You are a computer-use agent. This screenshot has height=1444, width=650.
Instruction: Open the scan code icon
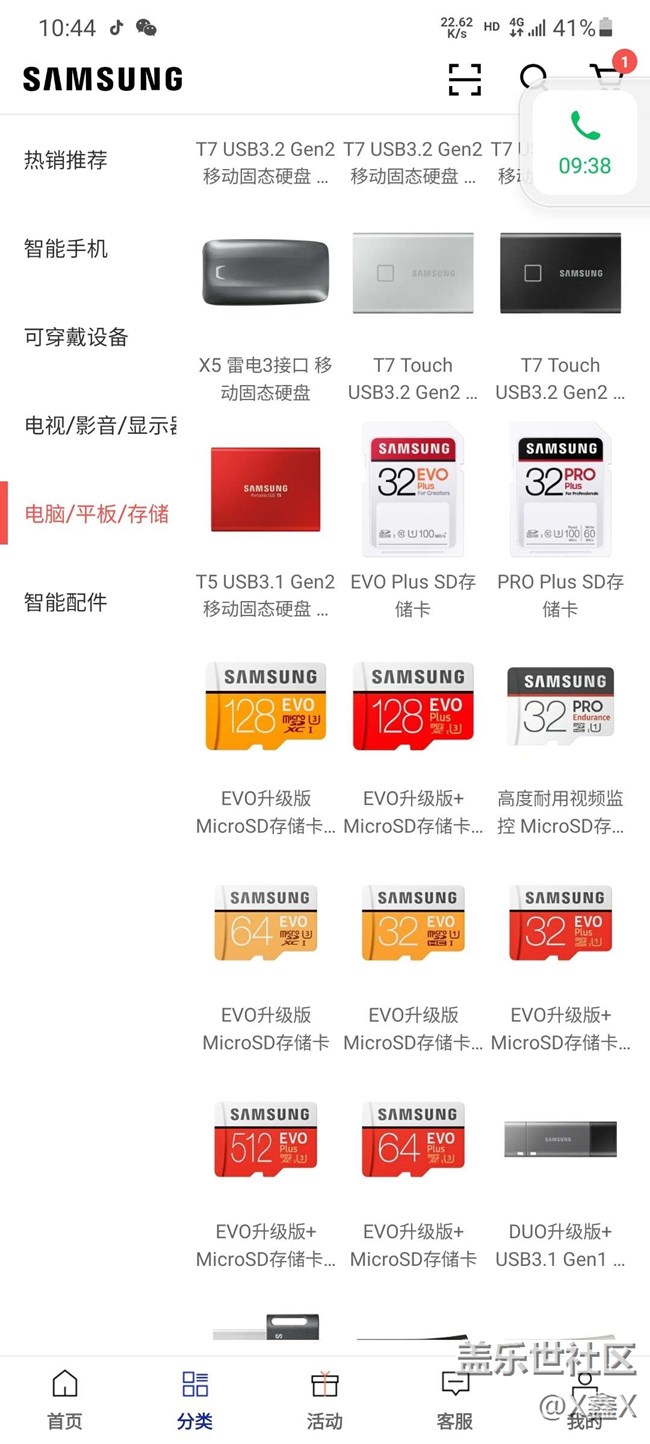click(x=465, y=79)
